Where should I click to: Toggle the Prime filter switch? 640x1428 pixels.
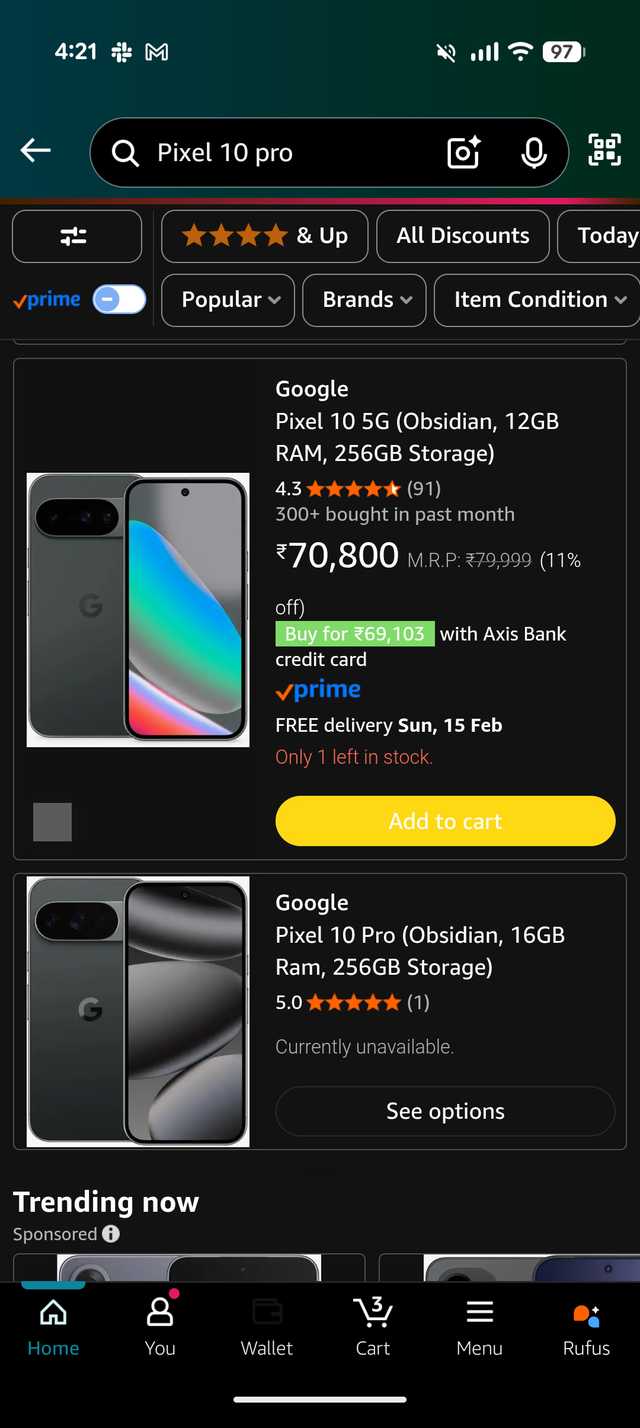coord(119,299)
